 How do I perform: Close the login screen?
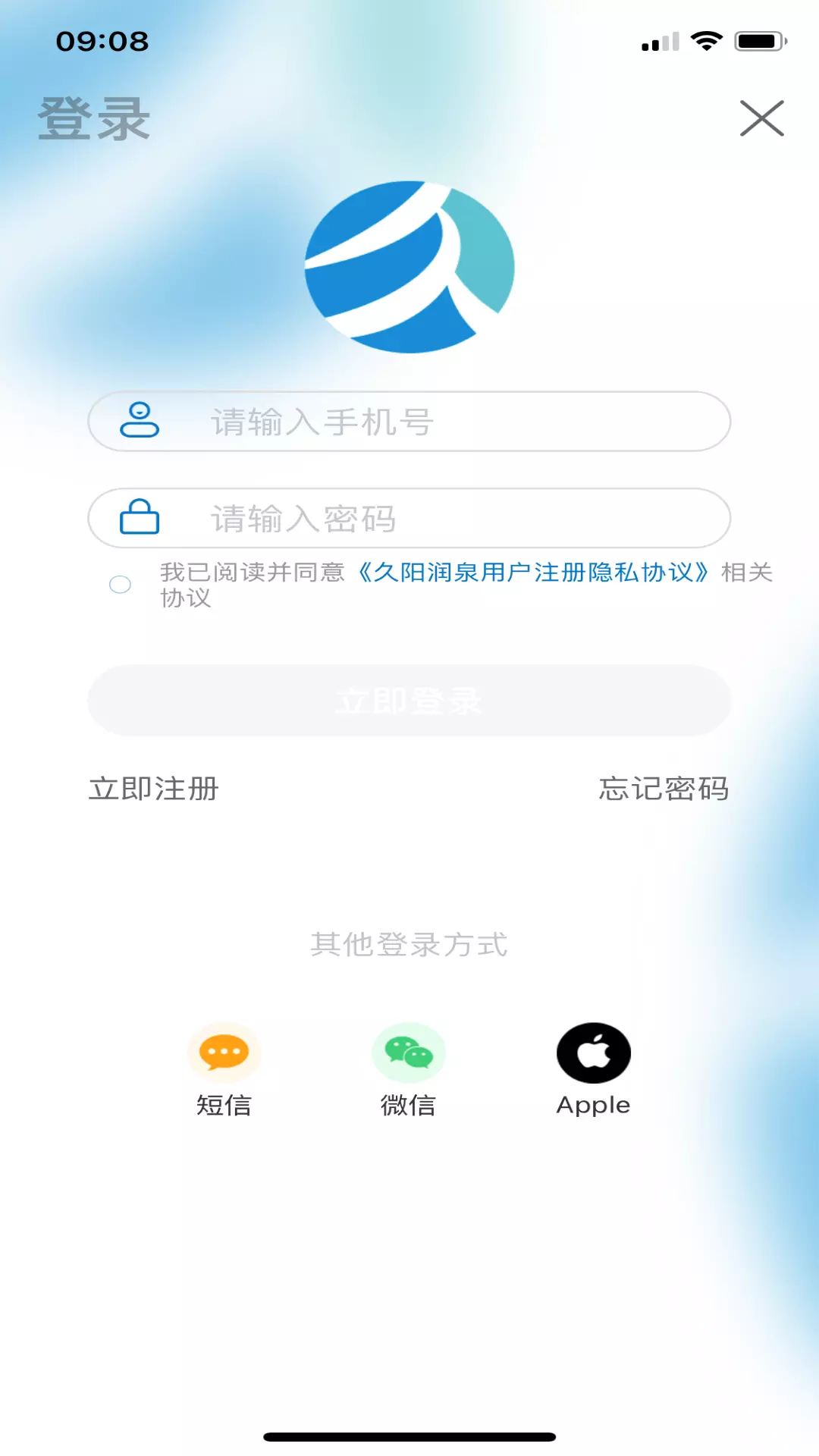click(x=761, y=118)
